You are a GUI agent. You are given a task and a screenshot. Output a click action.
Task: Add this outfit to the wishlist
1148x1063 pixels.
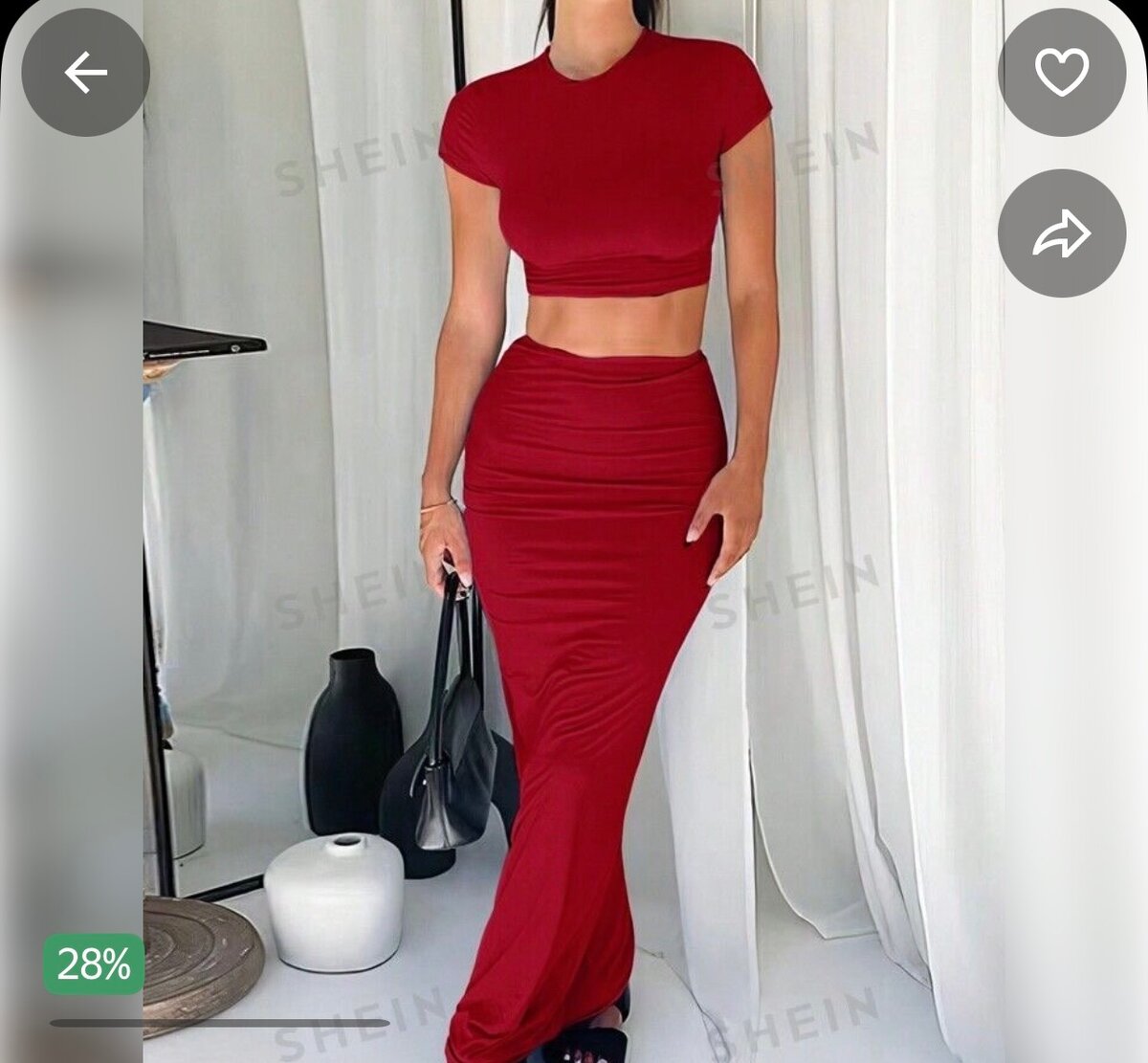[x=1061, y=72]
